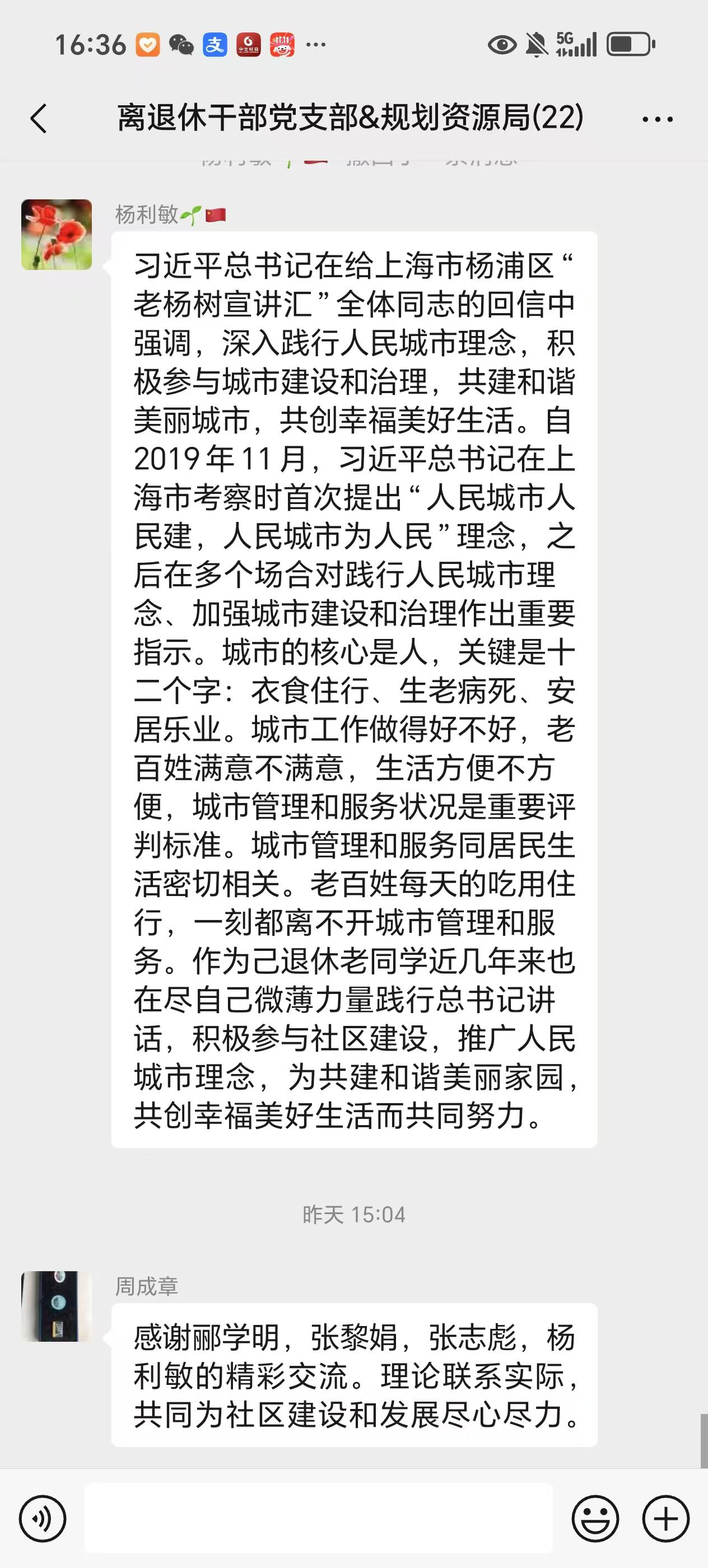Image resolution: width=708 pixels, height=1568 pixels.
Task: Switch to voice message input
Action: point(42,1518)
